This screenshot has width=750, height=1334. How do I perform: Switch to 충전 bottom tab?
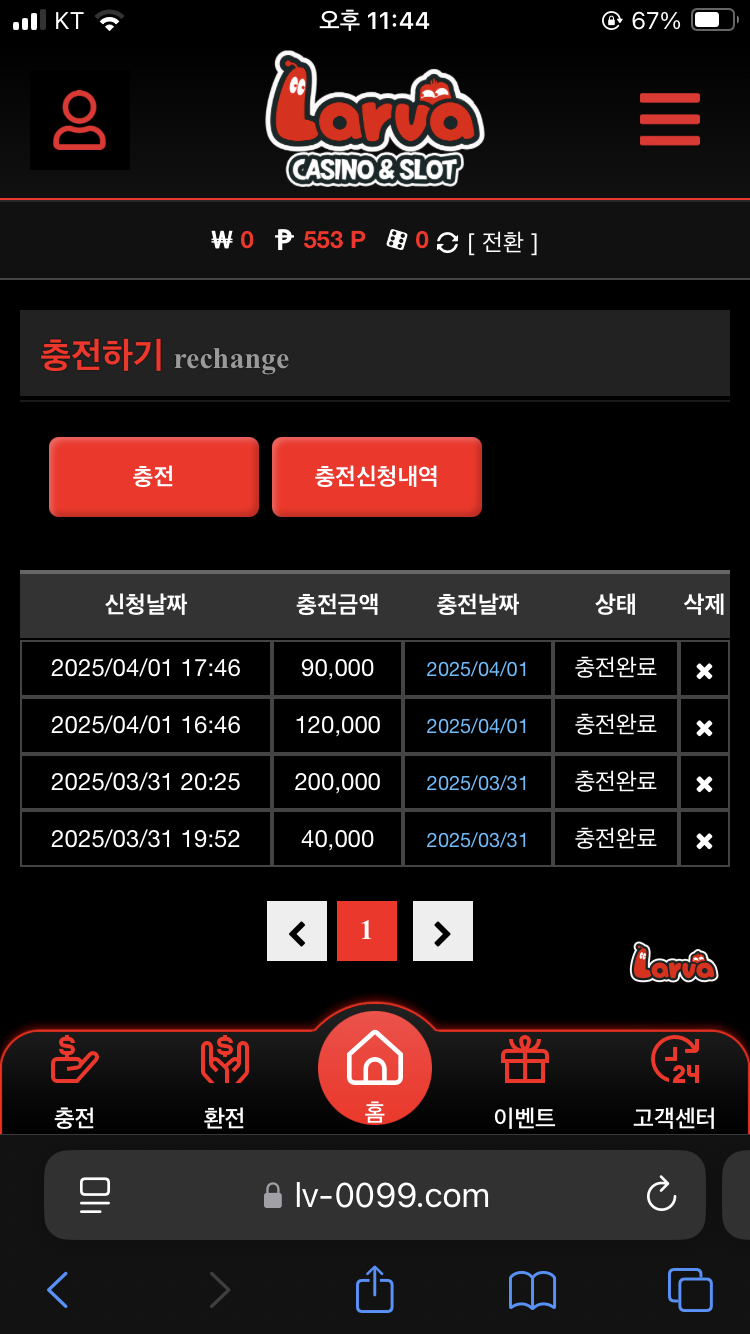pos(75,1082)
